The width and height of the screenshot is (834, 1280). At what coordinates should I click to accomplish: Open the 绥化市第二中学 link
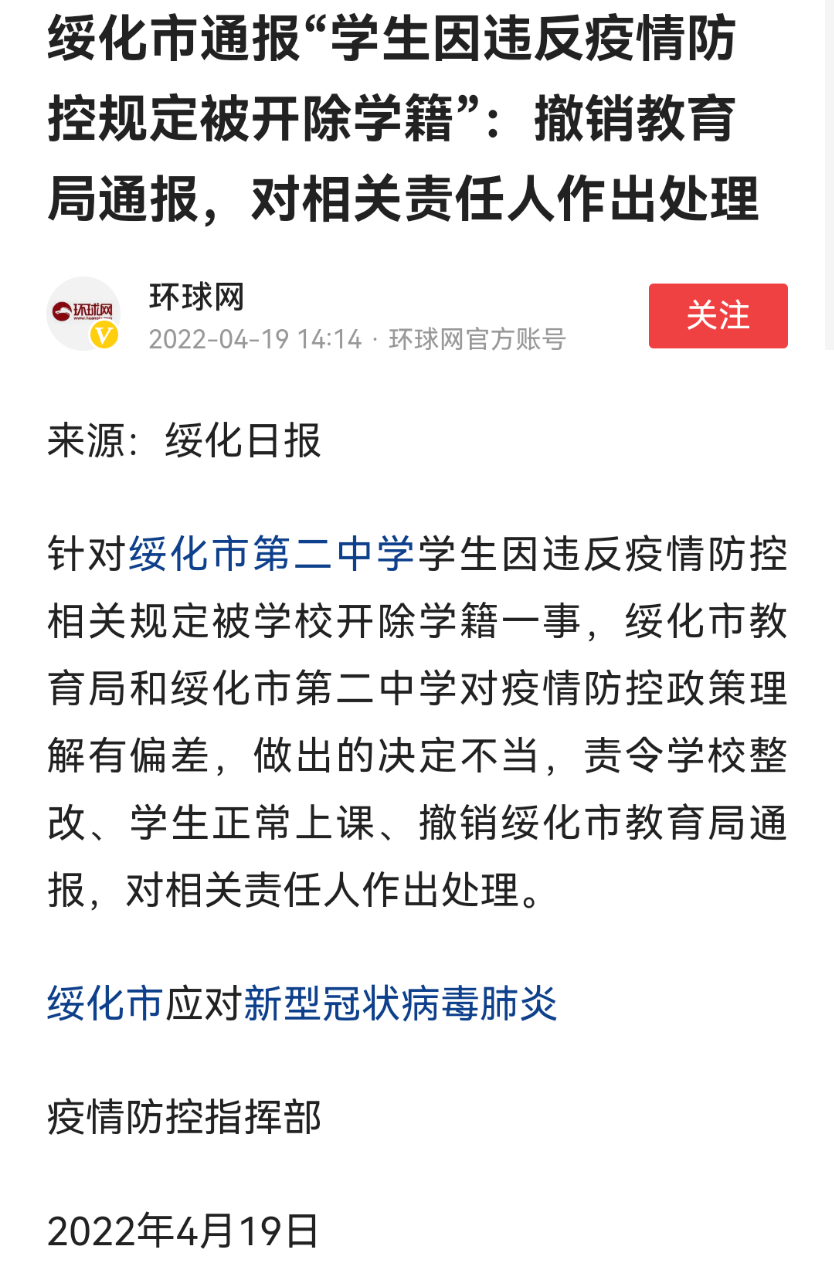(271, 555)
